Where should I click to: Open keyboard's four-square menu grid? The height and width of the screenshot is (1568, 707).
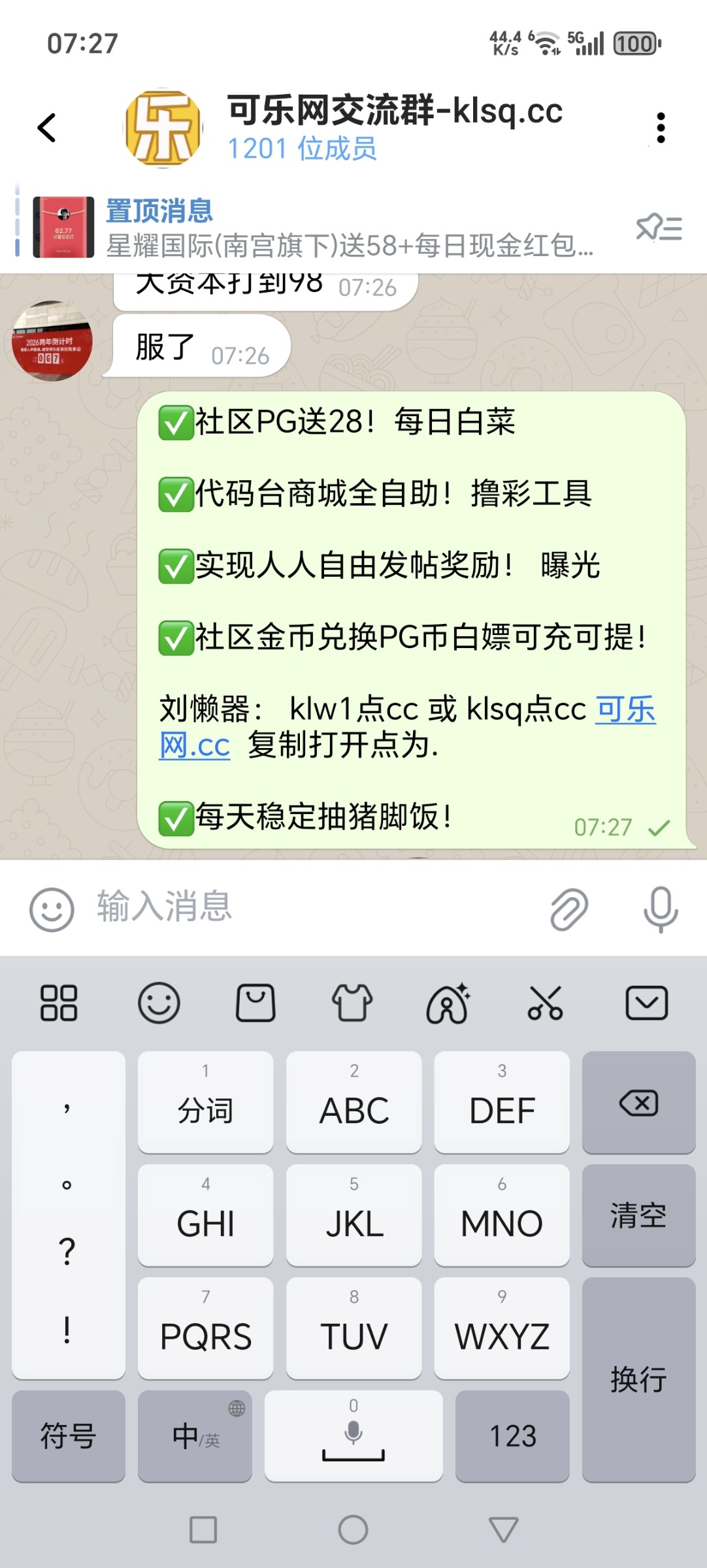point(59,1003)
